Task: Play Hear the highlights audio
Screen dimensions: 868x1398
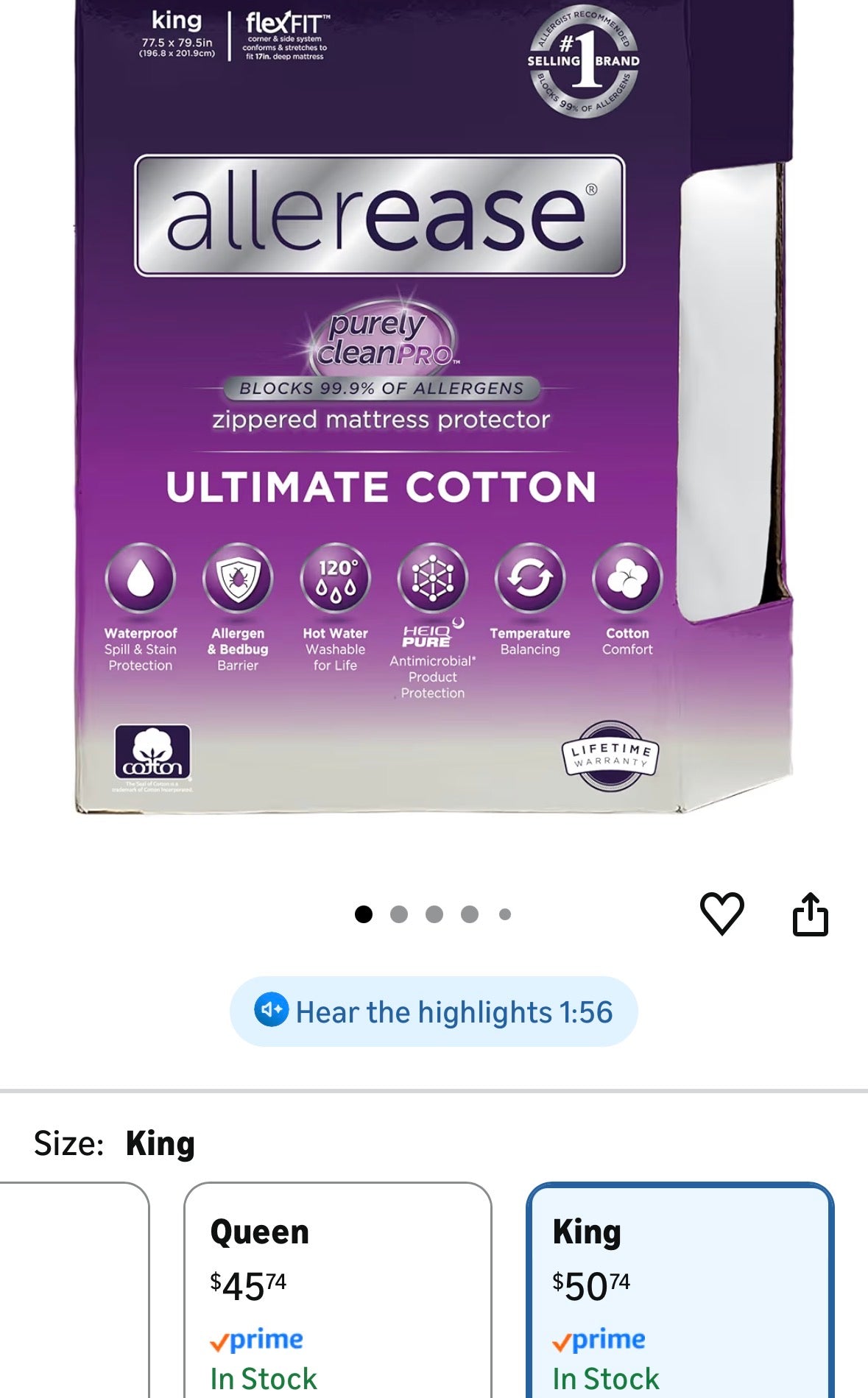Action: [x=434, y=1012]
